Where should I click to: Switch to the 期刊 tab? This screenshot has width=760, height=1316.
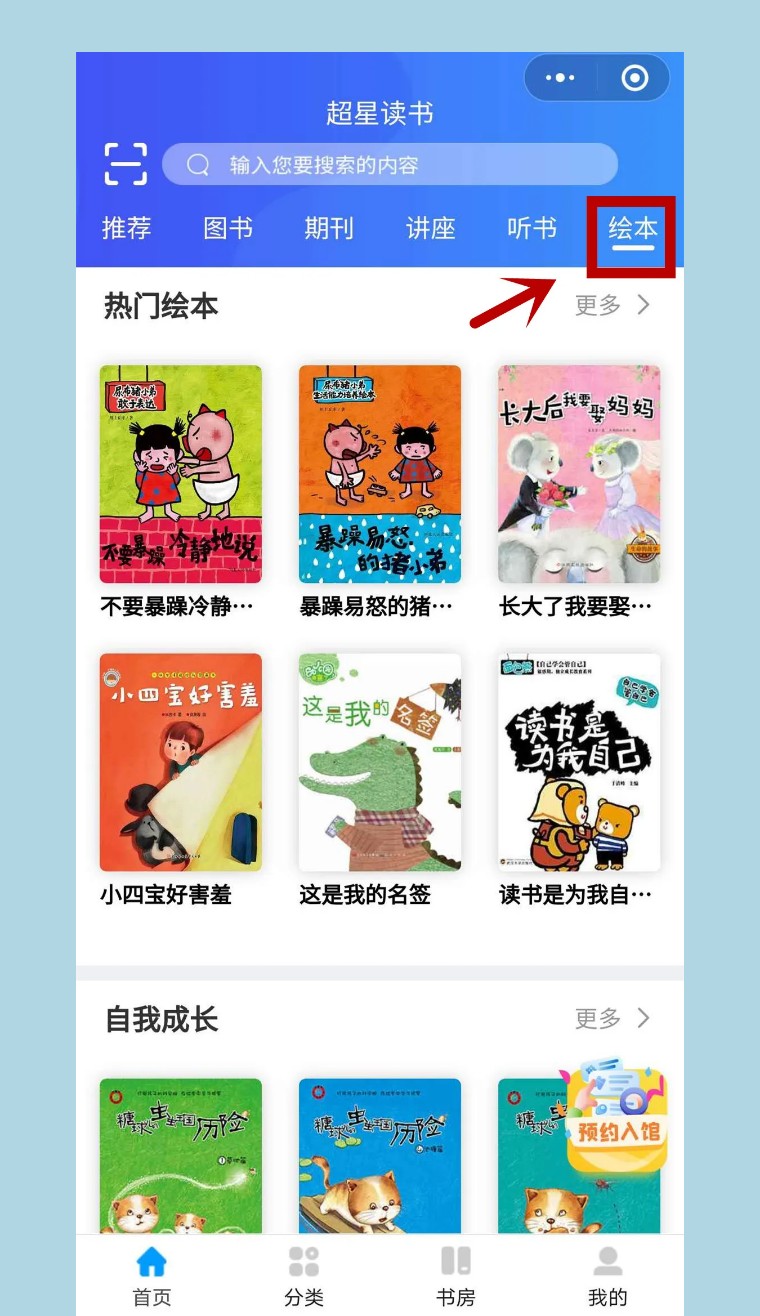tap(329, 228)
